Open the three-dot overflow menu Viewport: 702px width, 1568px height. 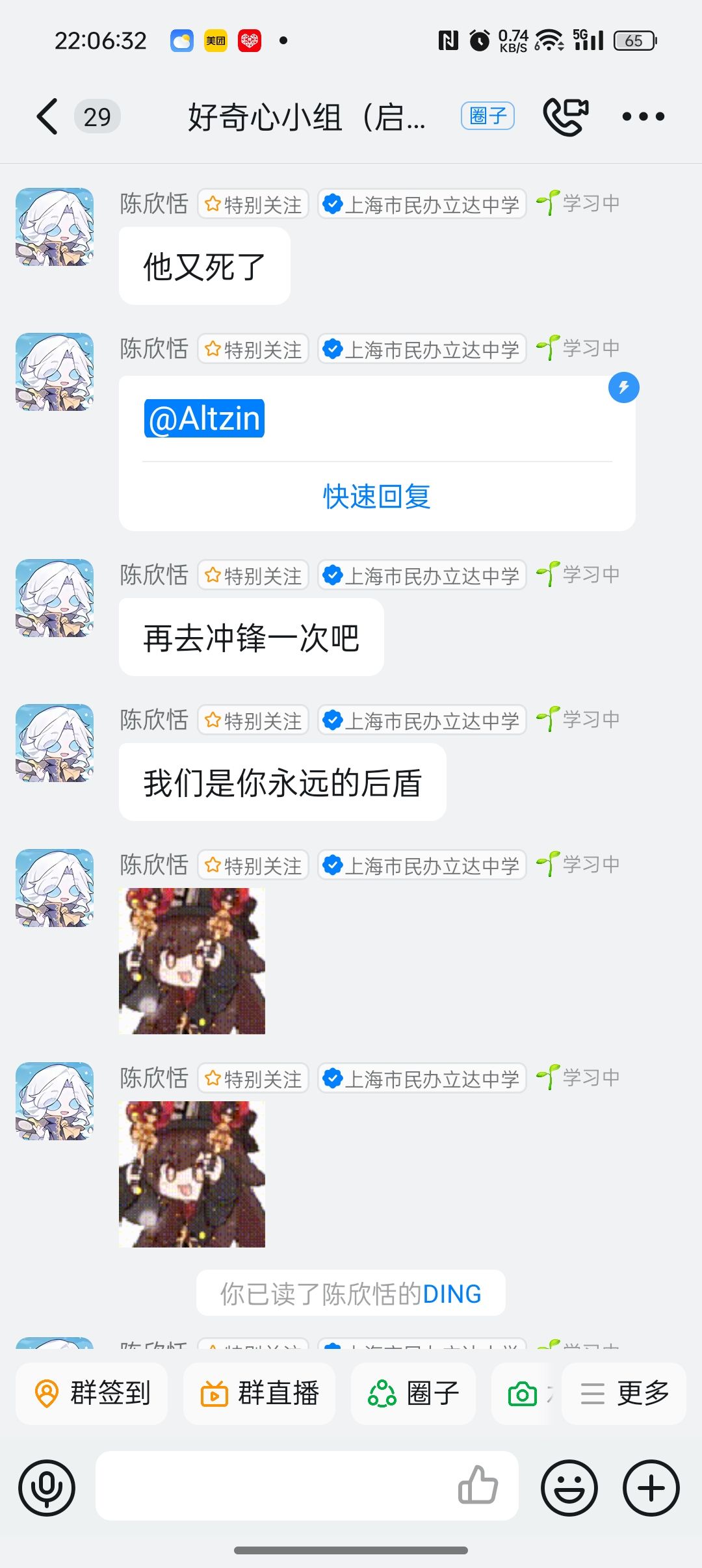(643, 117)
